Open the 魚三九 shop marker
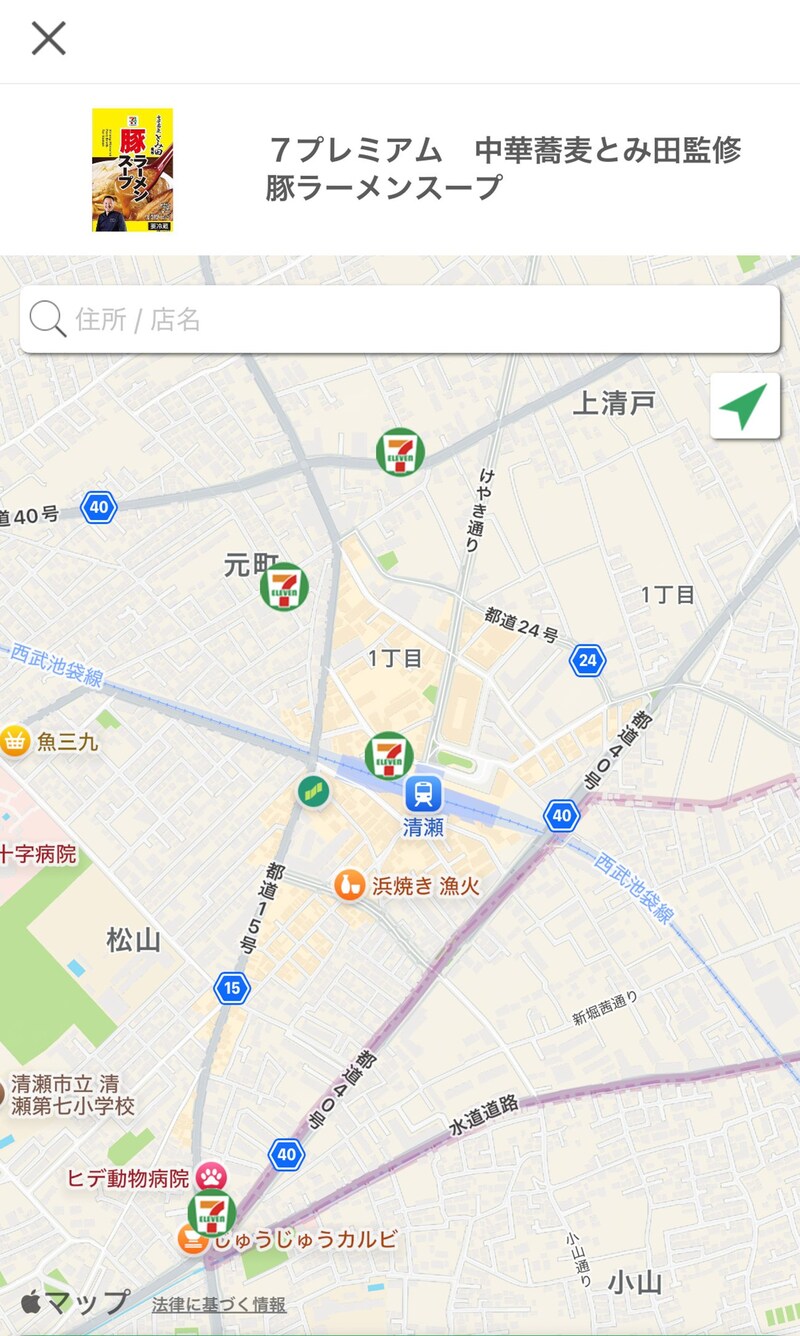Image resolution: width=800 pixels, height=1336 pixels. (15, 741)
